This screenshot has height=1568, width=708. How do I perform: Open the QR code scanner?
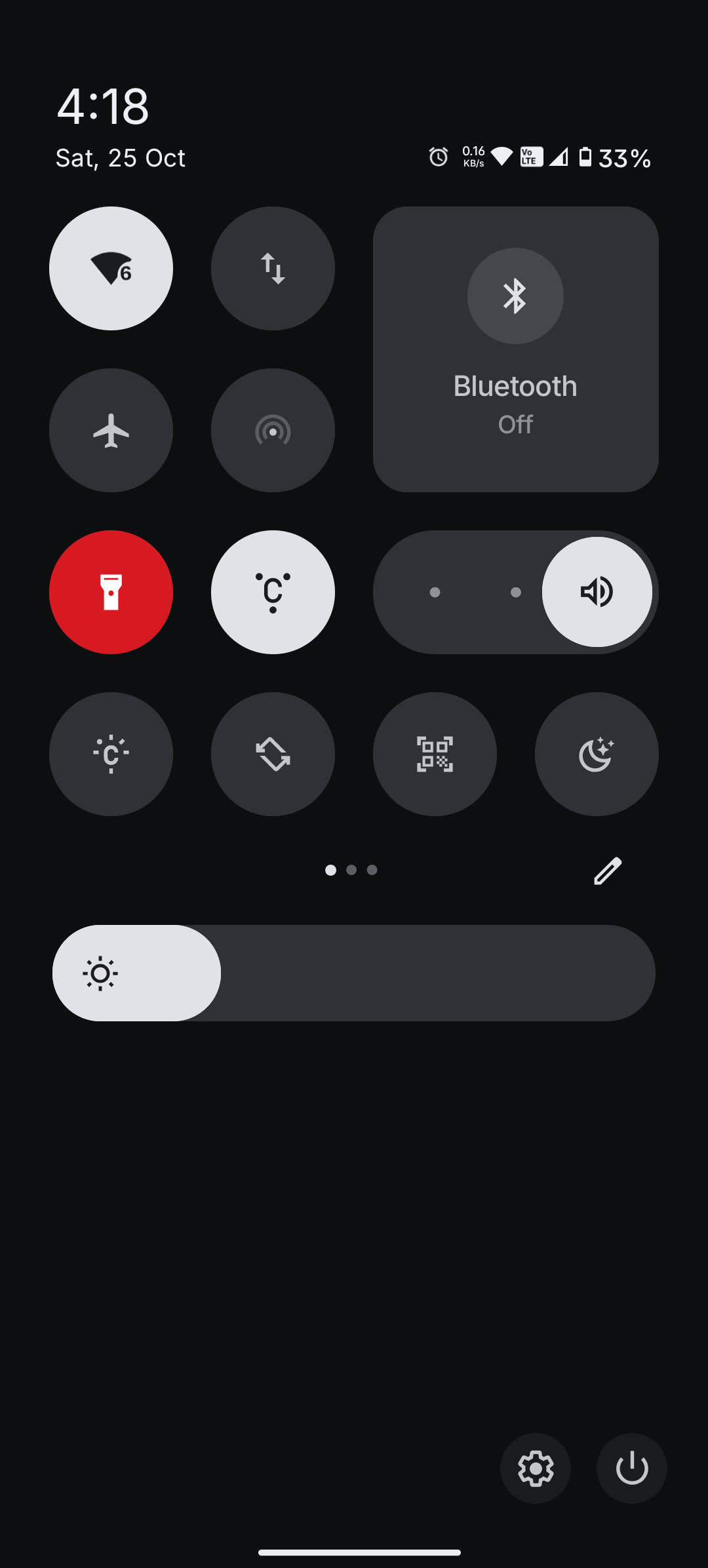click(435, 754)
